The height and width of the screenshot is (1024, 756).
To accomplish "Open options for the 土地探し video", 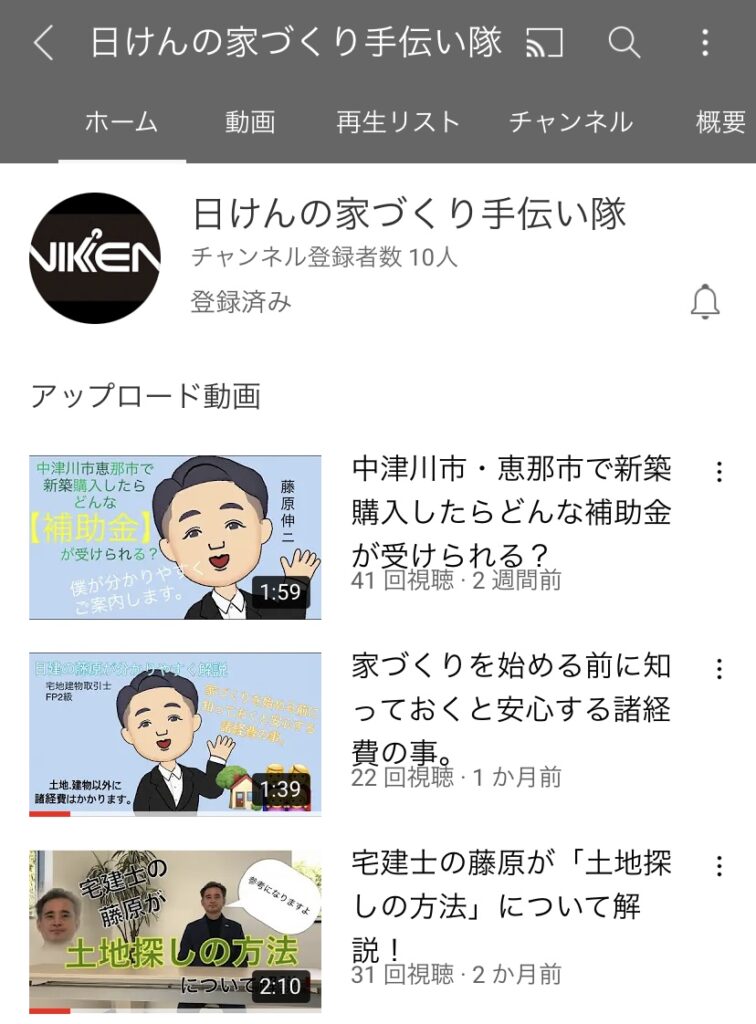I will (x=718, y=866).
